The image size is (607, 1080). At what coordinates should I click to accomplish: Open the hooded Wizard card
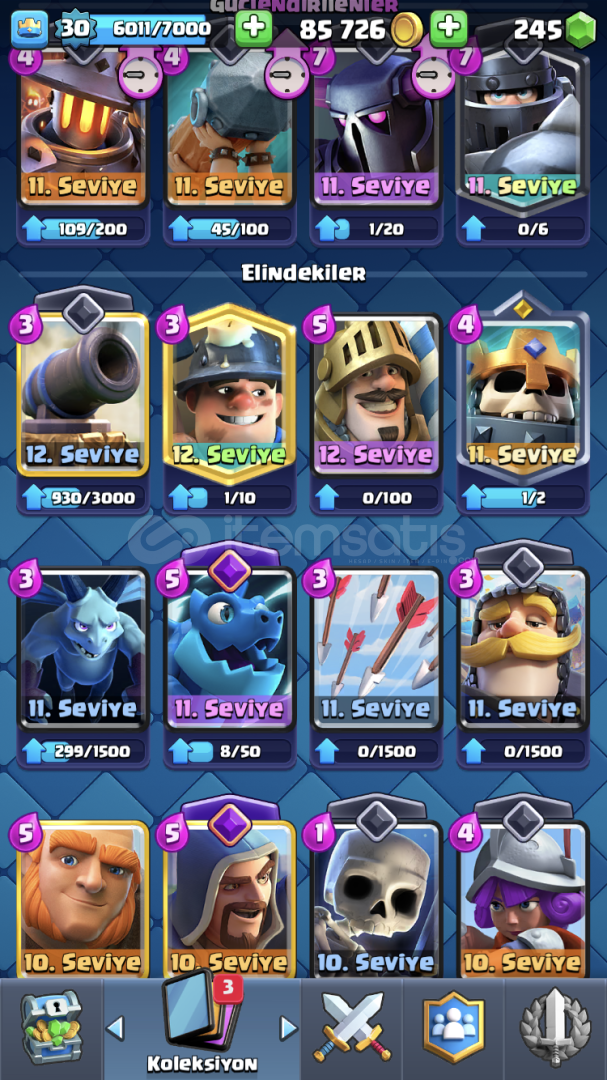229,899
